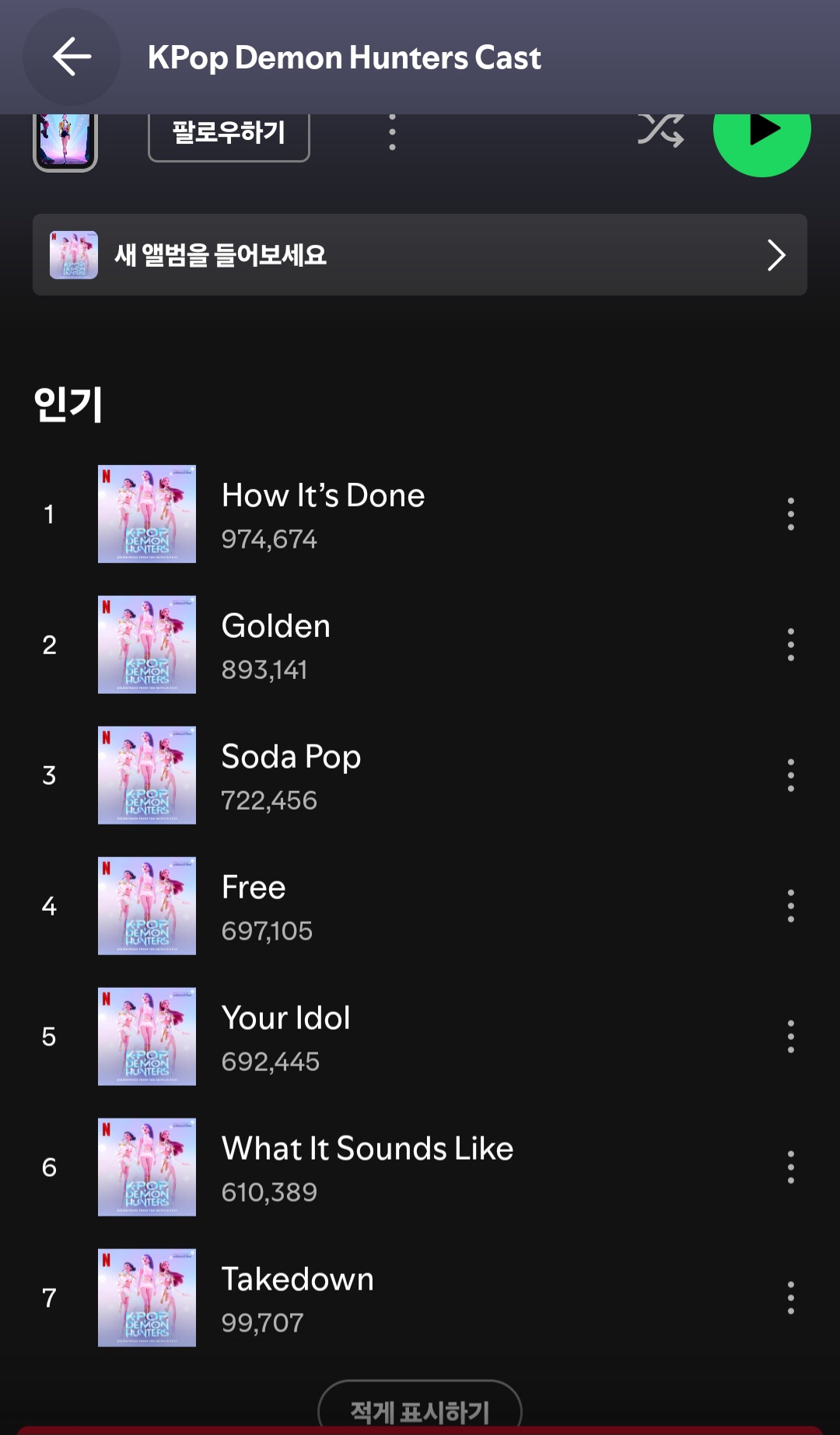Open more options for Golden
The image size is (840, 1435).
(x=790, y=645)
